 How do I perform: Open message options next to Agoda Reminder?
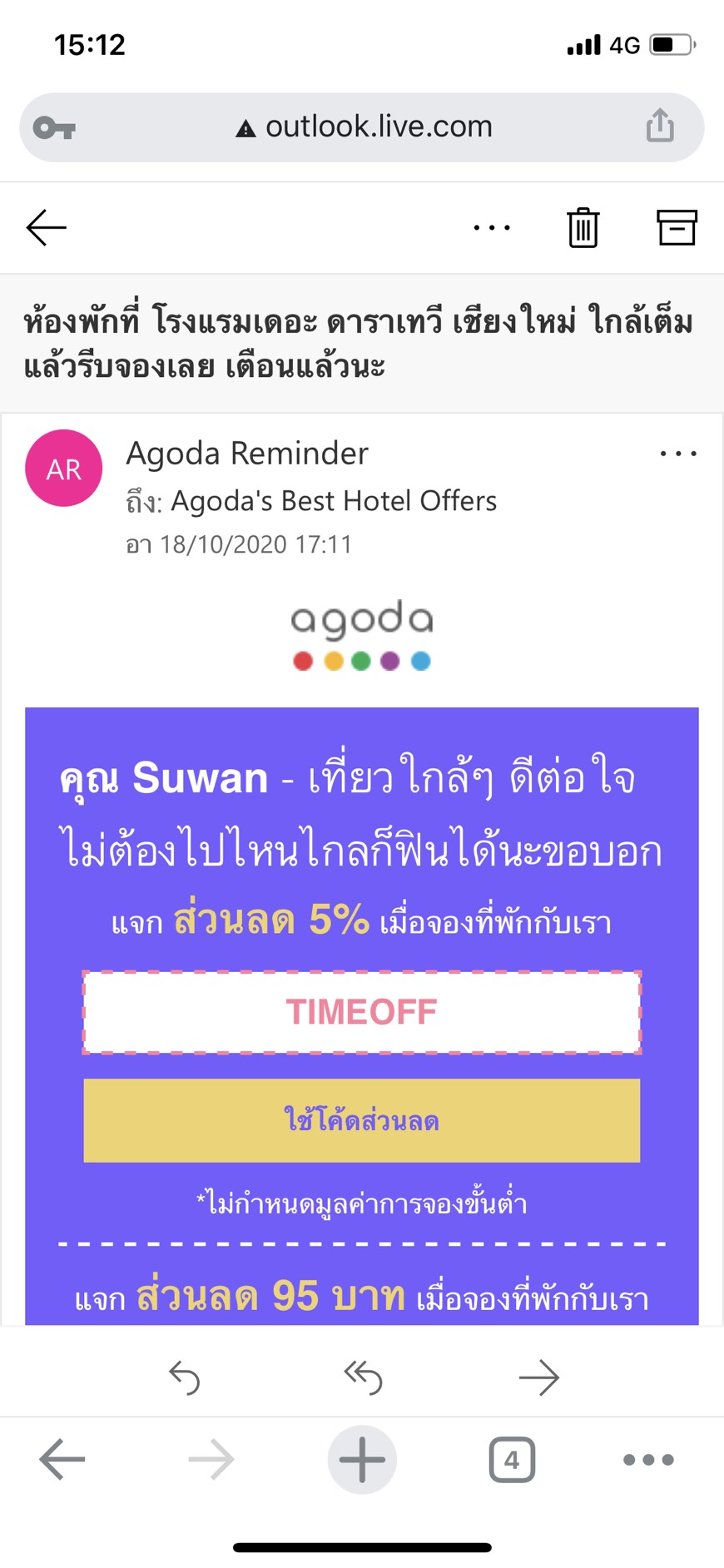677,454
